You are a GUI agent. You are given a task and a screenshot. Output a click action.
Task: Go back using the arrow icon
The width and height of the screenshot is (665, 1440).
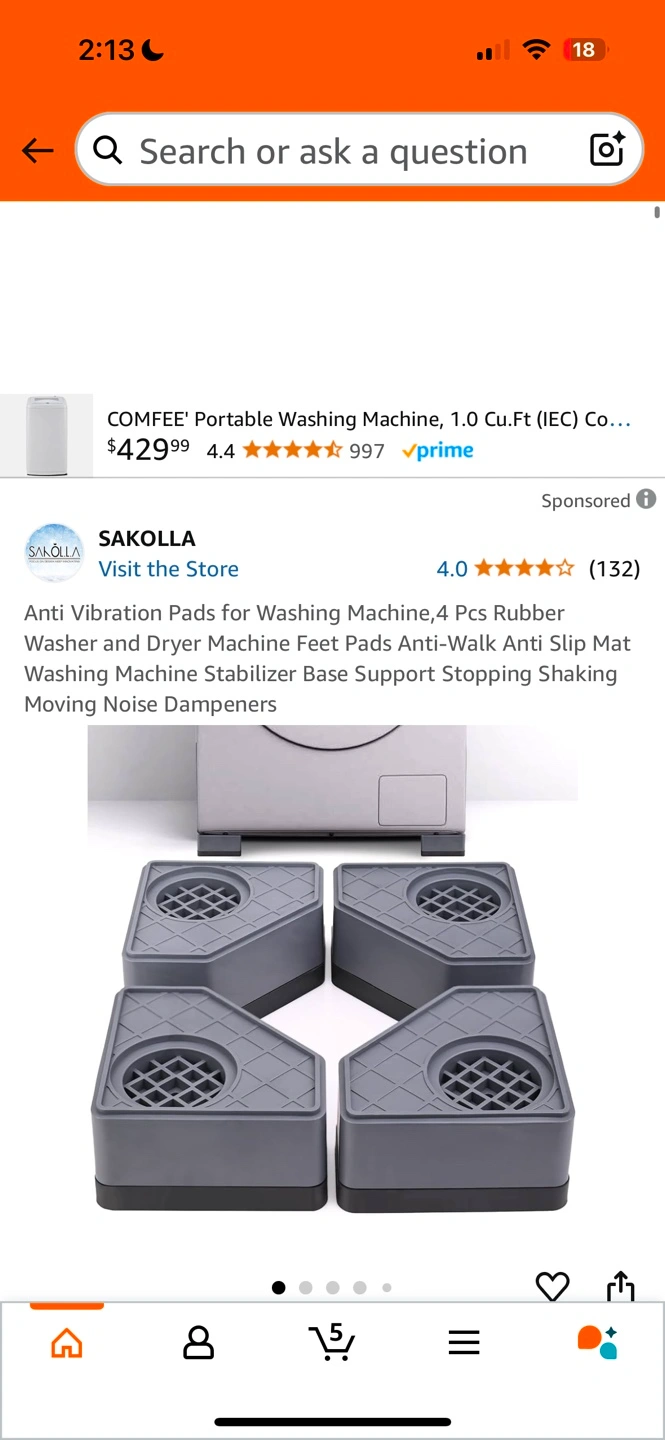[38, 151]
